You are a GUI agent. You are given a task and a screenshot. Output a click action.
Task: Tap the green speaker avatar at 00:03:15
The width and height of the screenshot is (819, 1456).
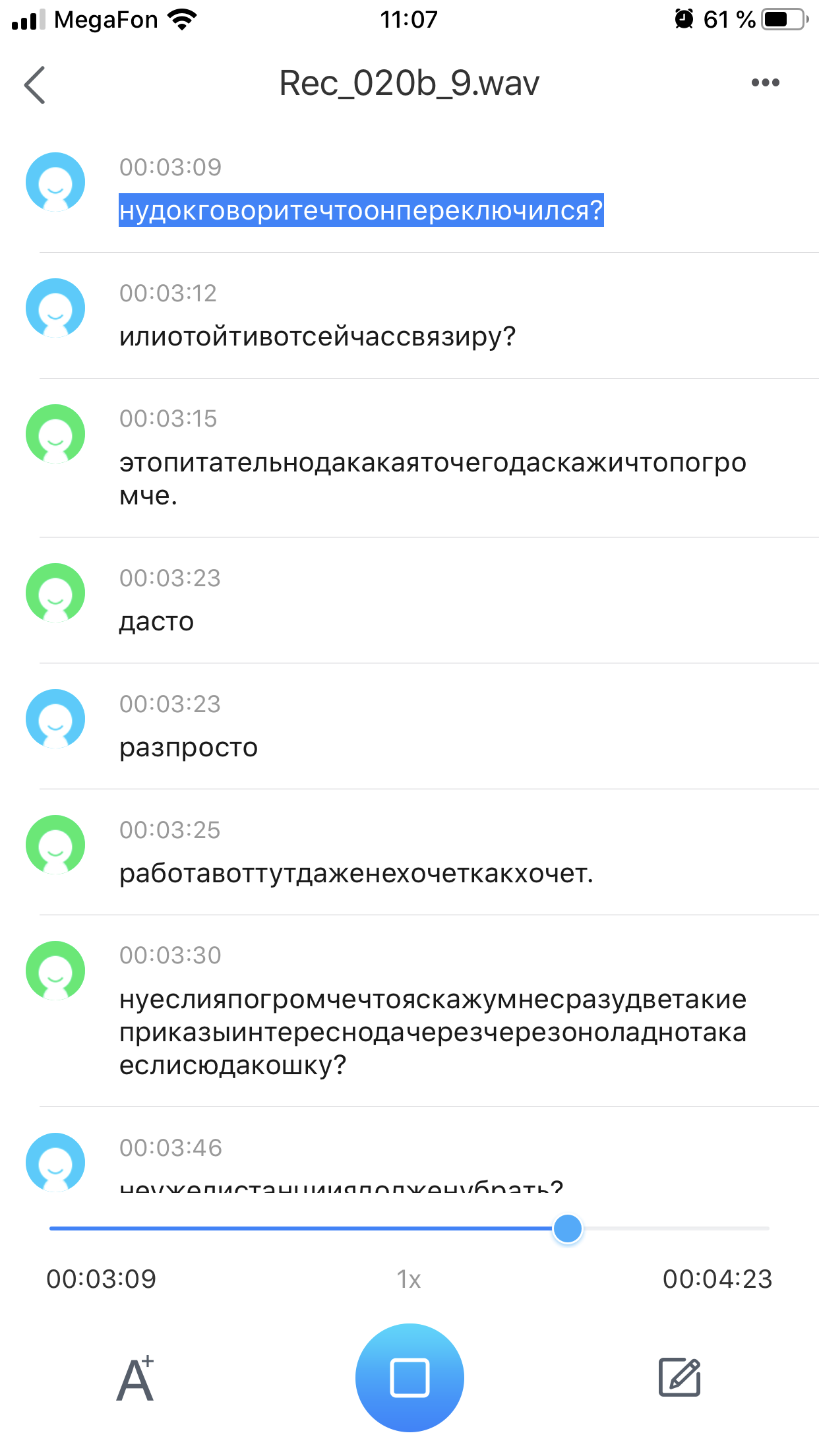[55, 434]
